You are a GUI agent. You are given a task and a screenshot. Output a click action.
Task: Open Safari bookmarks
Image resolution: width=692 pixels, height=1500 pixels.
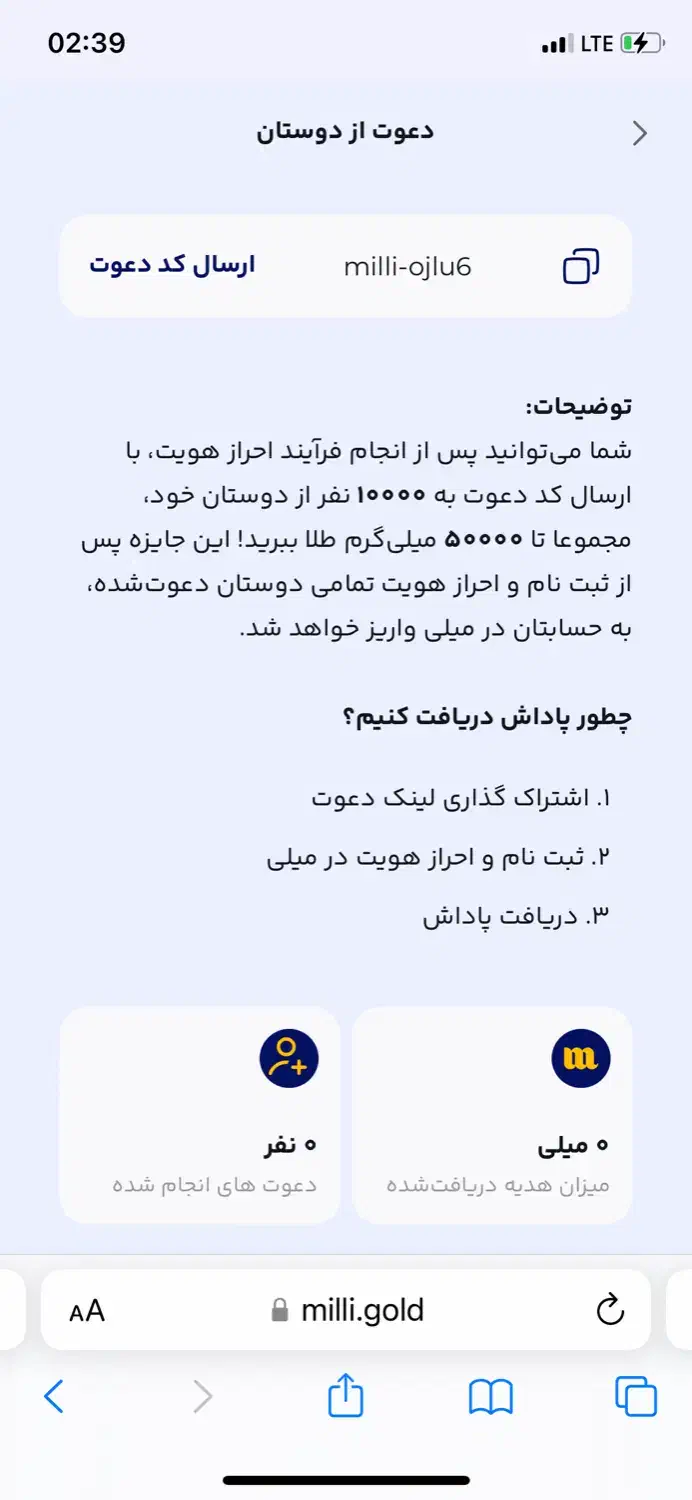491,1397
